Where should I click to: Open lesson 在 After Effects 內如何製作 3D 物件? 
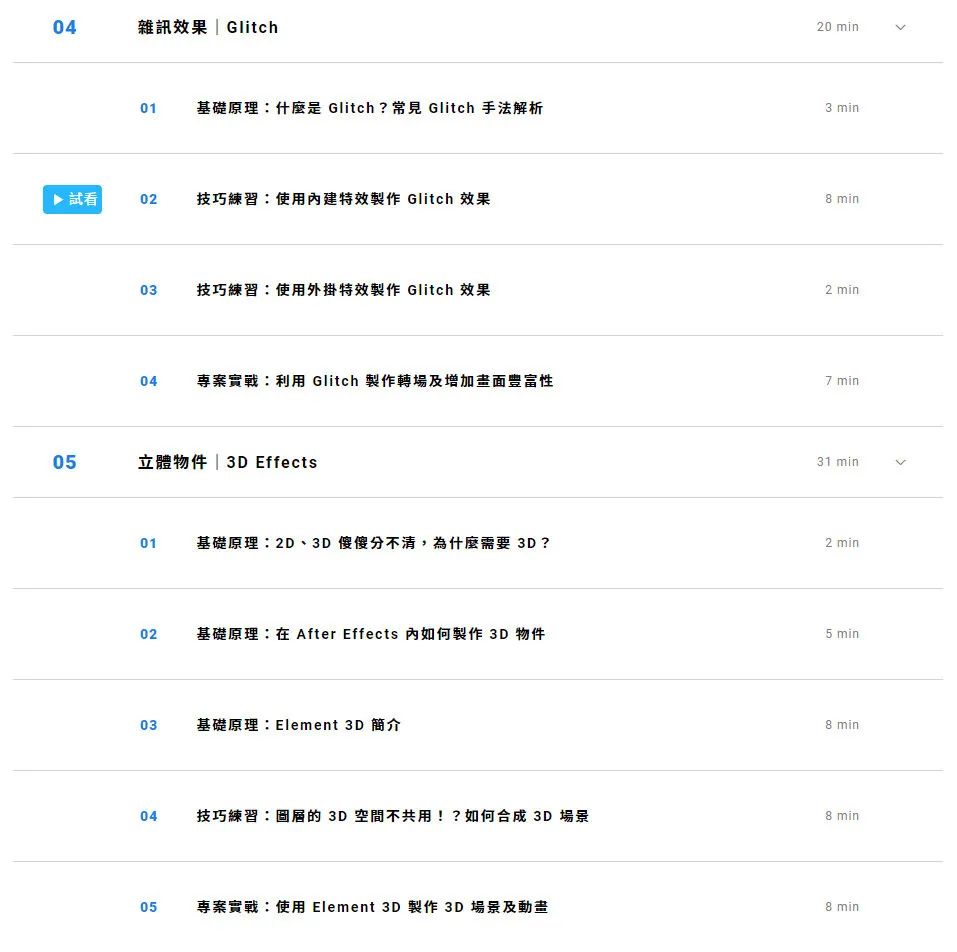point(370,634)
